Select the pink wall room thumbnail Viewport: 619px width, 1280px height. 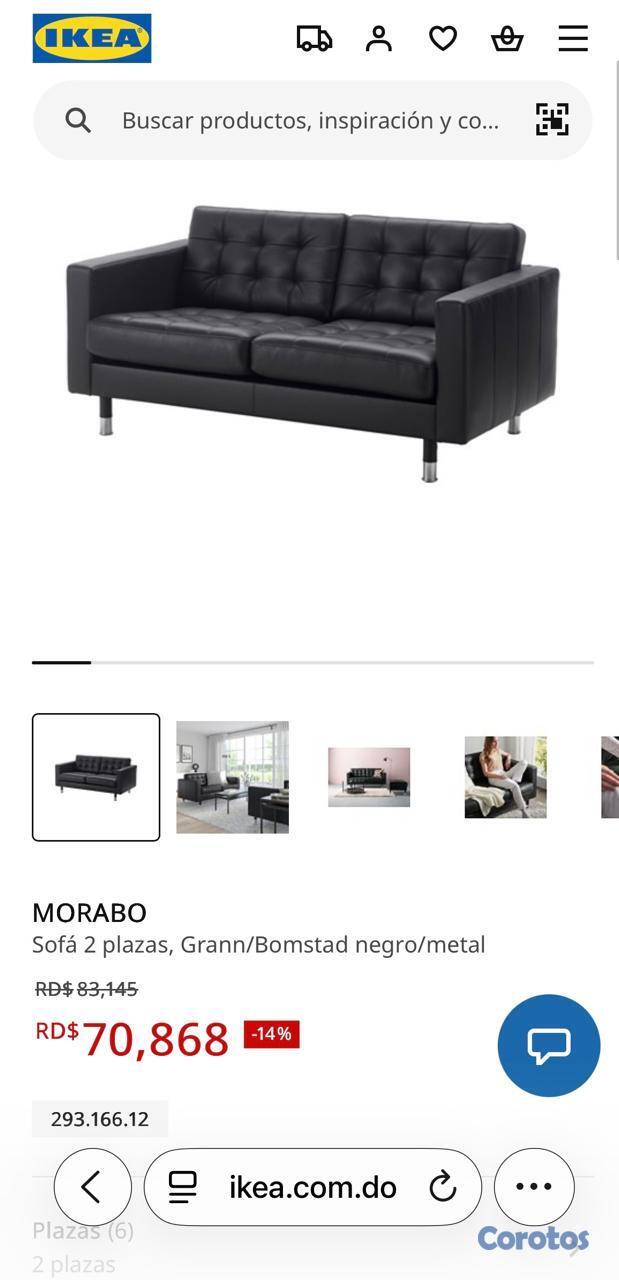[369, 777]
